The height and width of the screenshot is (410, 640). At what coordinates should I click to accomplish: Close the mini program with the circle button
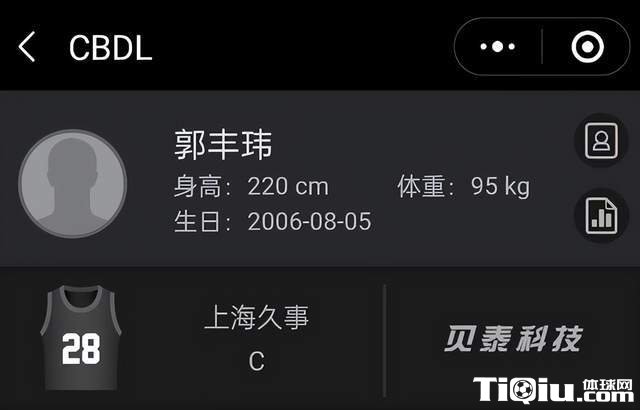(586, 46)
